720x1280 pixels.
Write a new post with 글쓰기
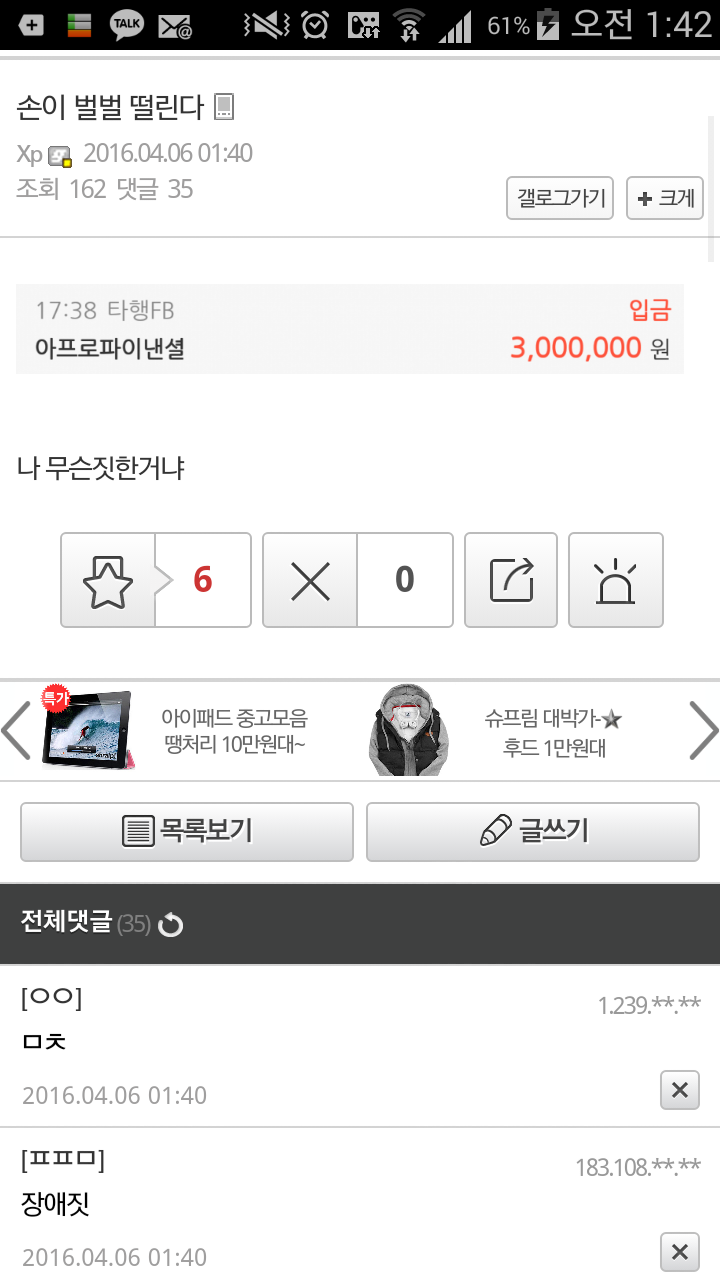pyautogui.click(x=533, y=831)
